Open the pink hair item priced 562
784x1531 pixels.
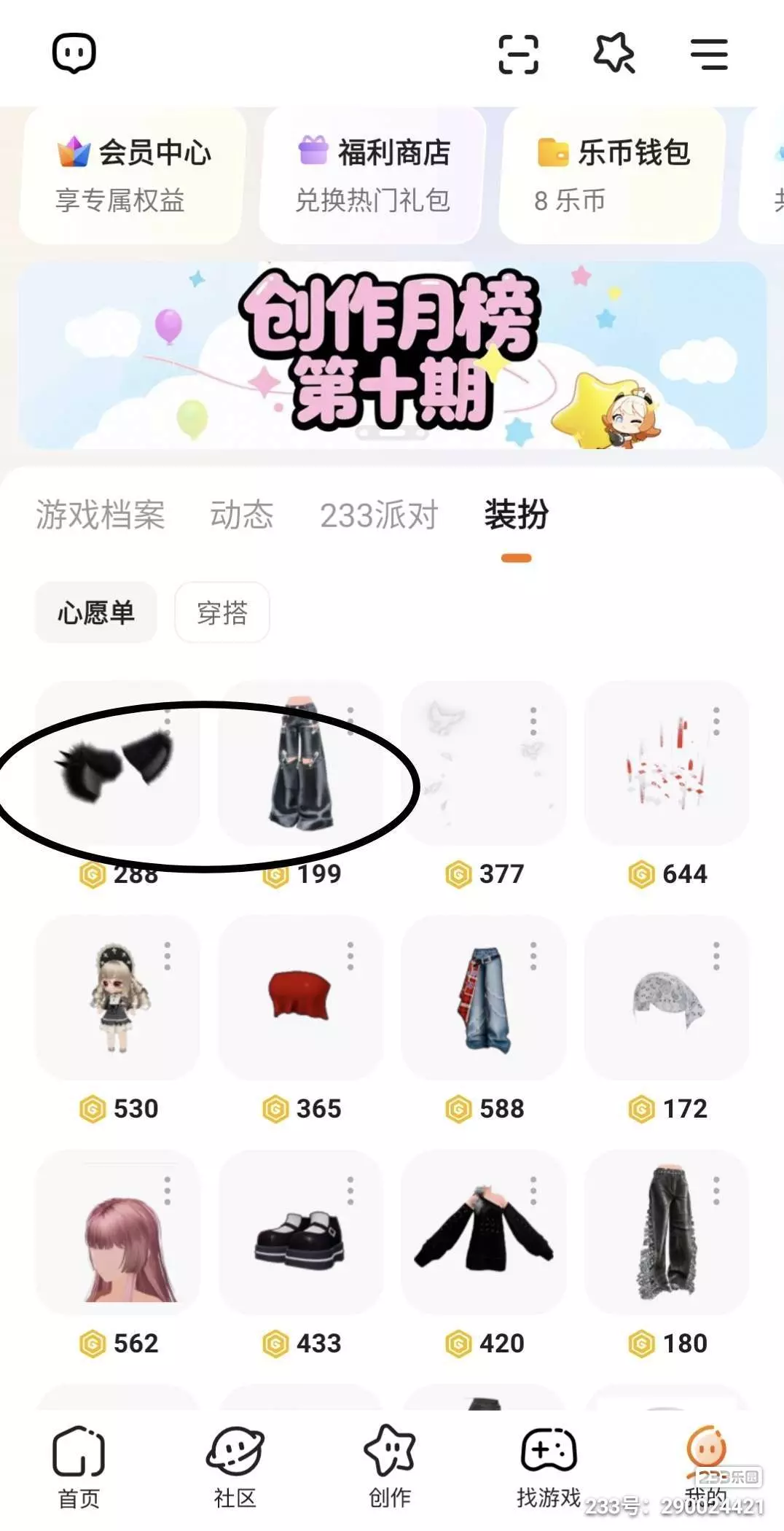click(x=117, y=1232)
